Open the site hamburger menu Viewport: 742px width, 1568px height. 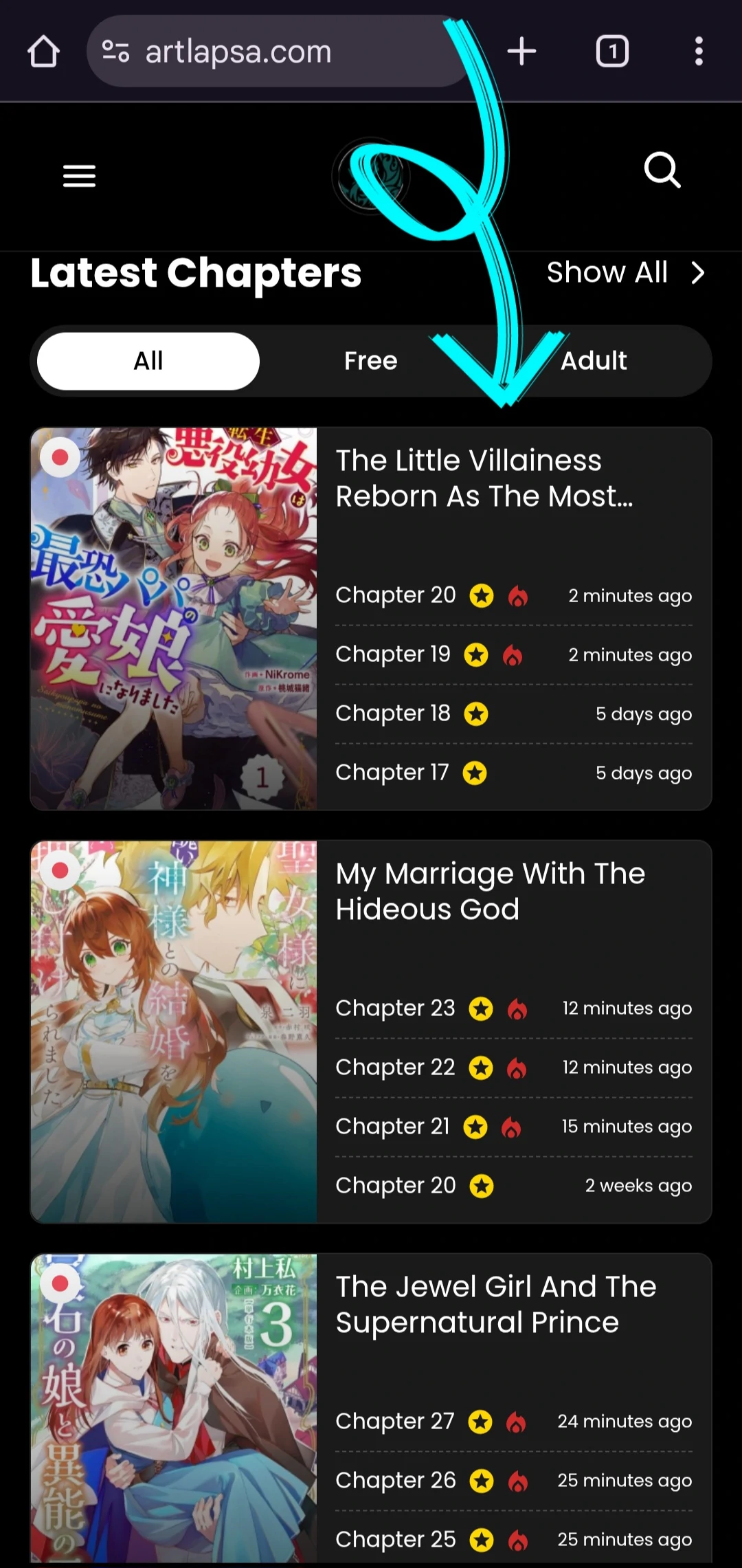pyautogui.click(x=79, y=176)
